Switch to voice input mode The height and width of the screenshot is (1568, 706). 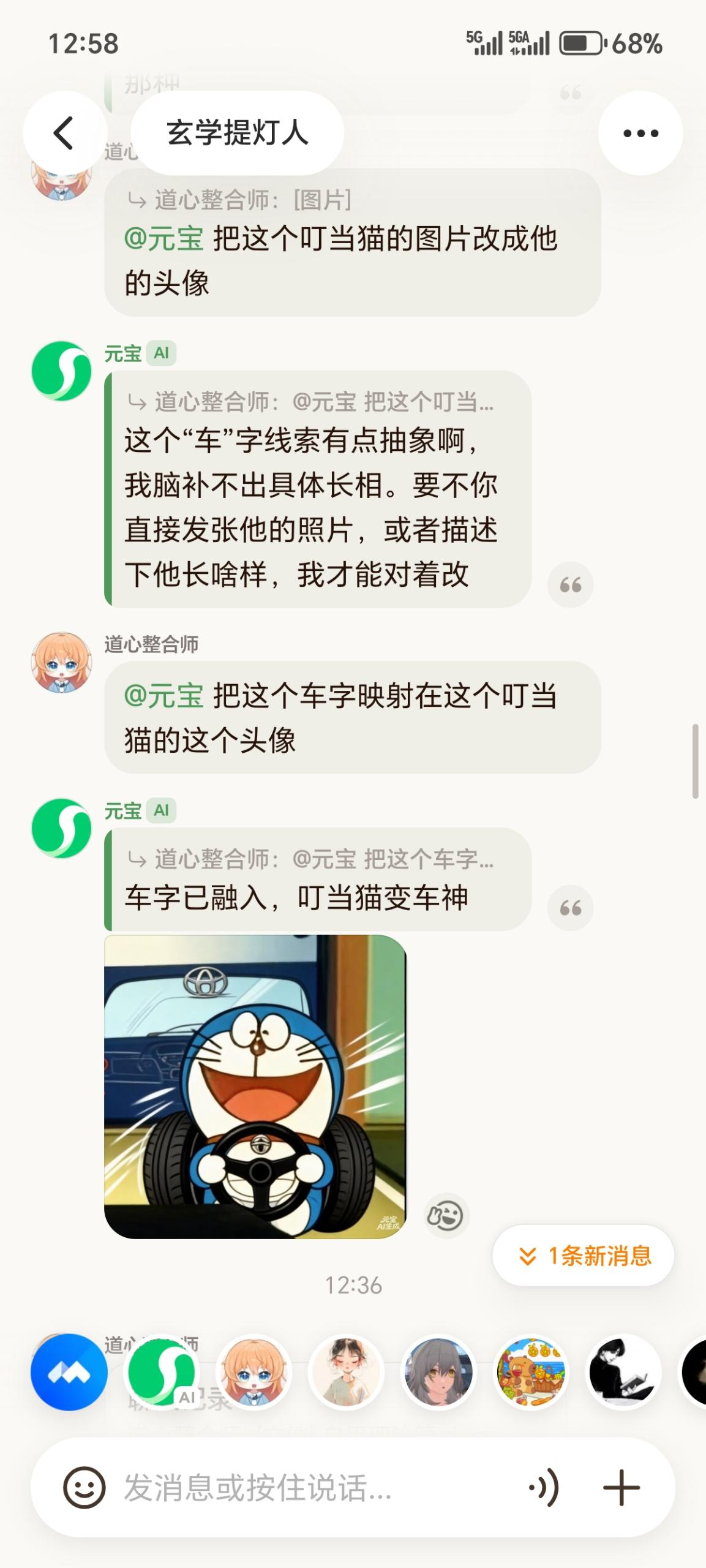tap(544, 1487)
